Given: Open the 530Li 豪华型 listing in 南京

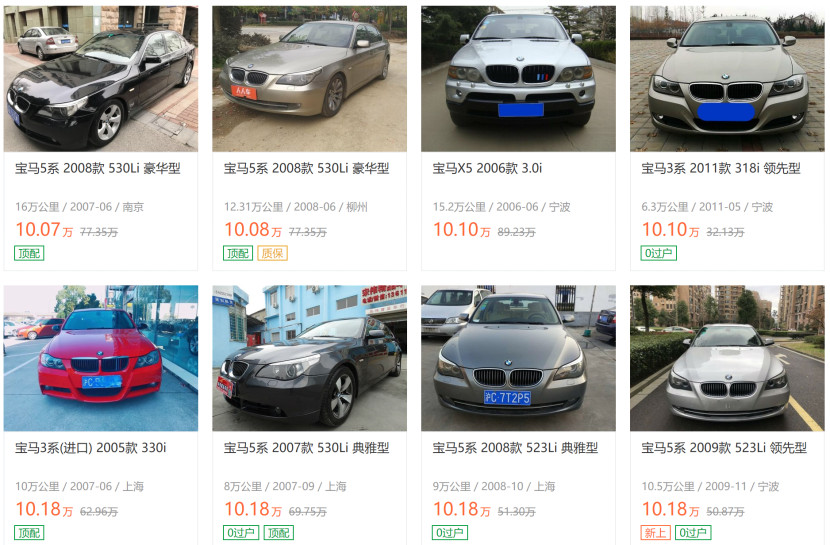Looking at the screenshot, I should click(x=98, y=168).
